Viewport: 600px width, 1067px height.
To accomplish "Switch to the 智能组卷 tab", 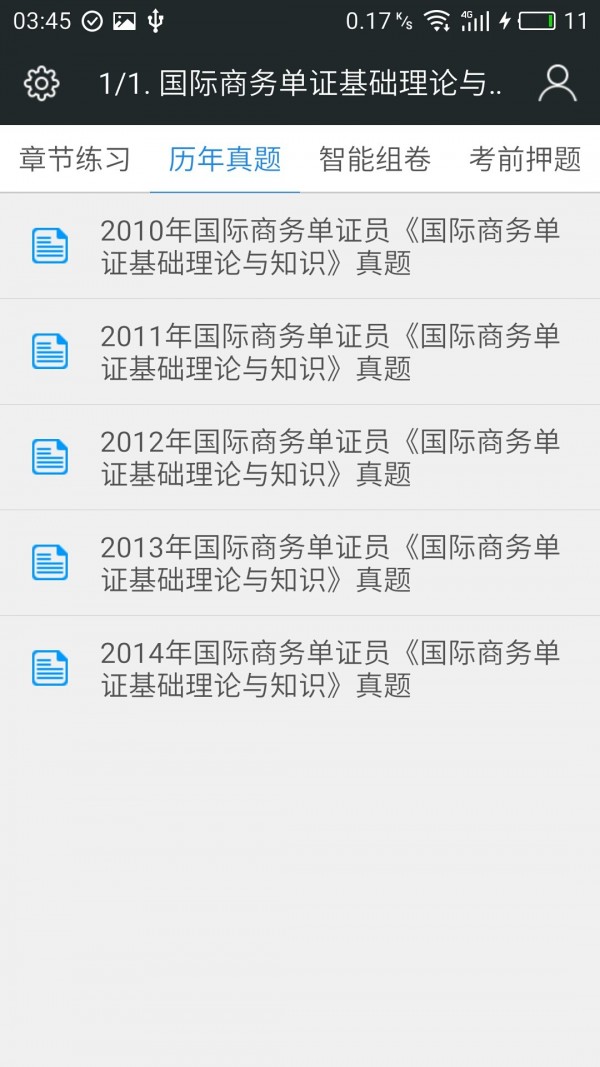I will click(375, 159).
